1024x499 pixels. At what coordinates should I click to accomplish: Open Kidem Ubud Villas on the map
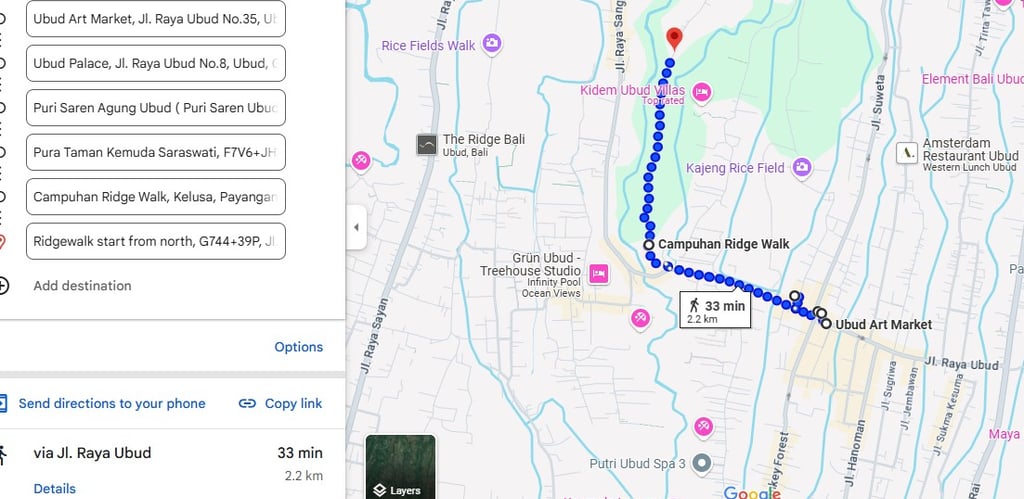(x=702, y=91)
